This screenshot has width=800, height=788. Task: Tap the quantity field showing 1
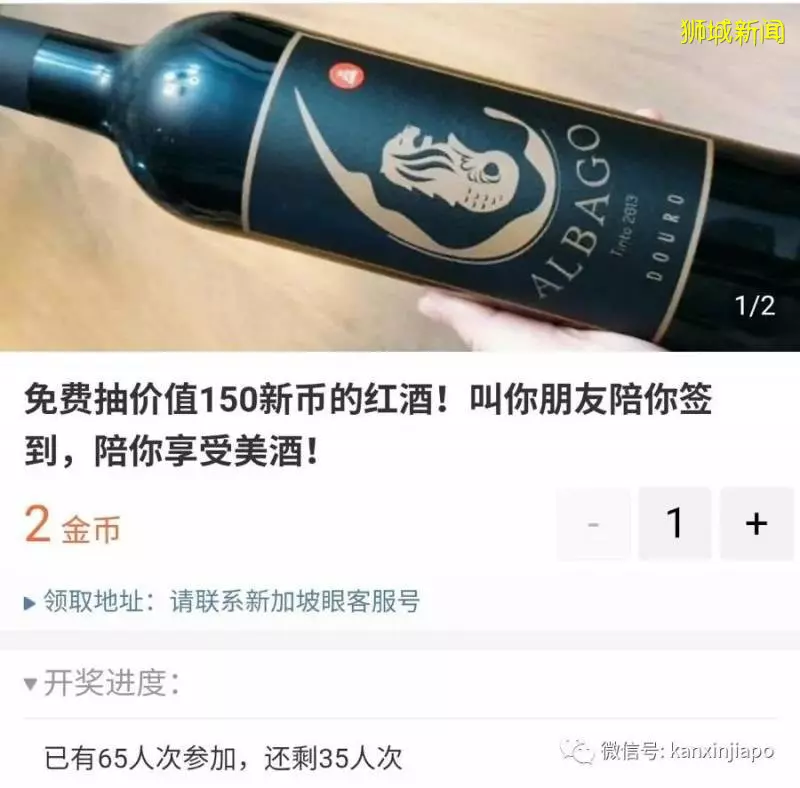click(675, 523)
